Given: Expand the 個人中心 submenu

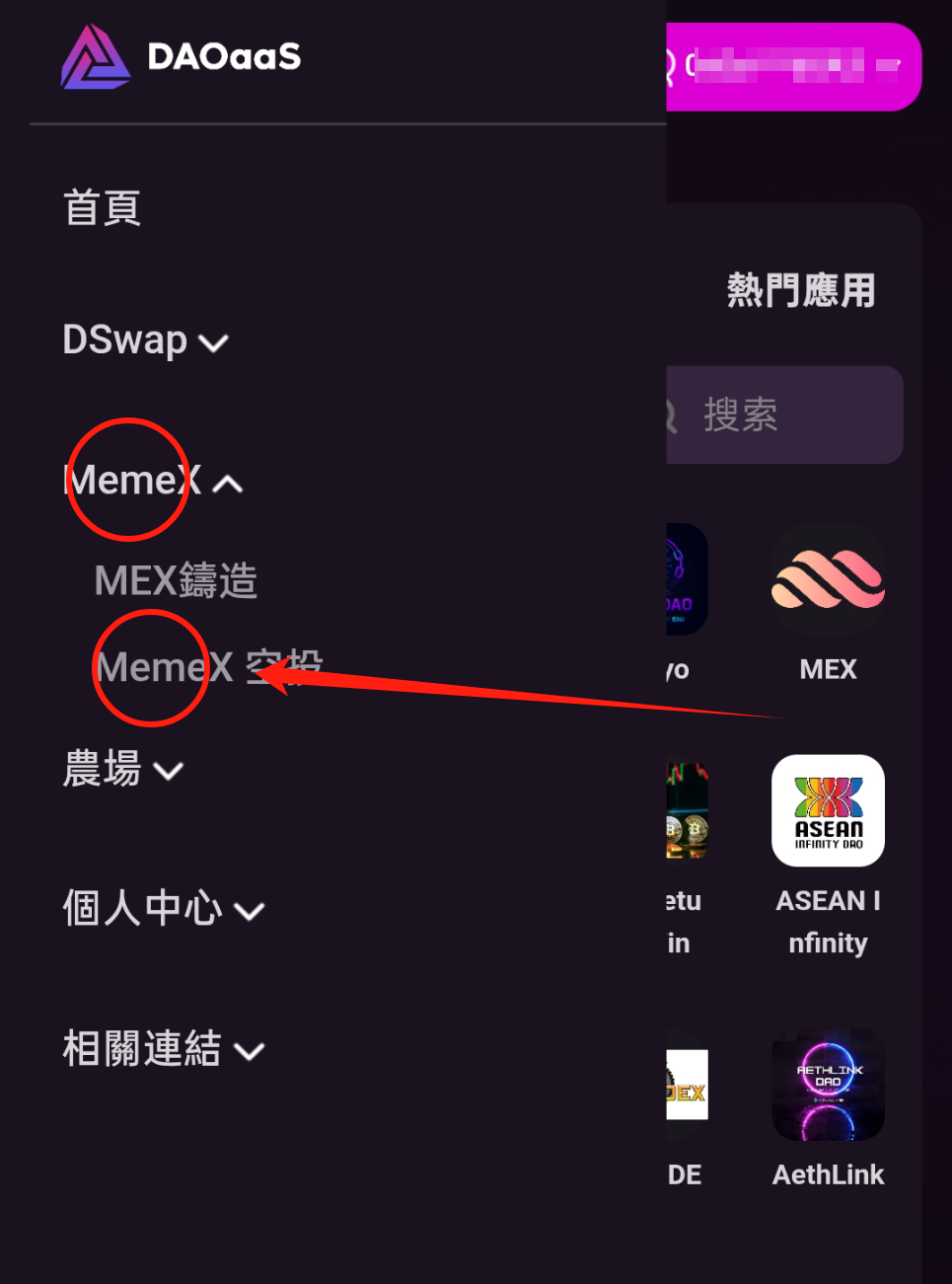Looking at the screenshot, I should tap(163, 908).
